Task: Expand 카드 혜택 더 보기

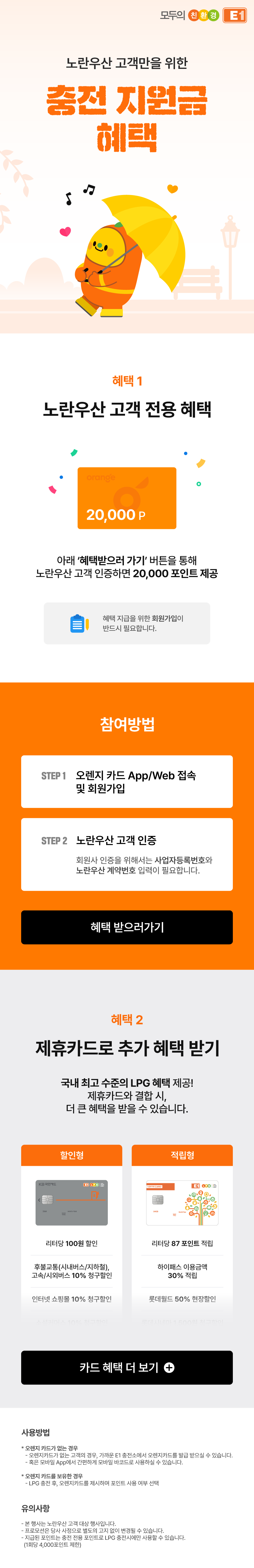Action: tap(127, 1367)
